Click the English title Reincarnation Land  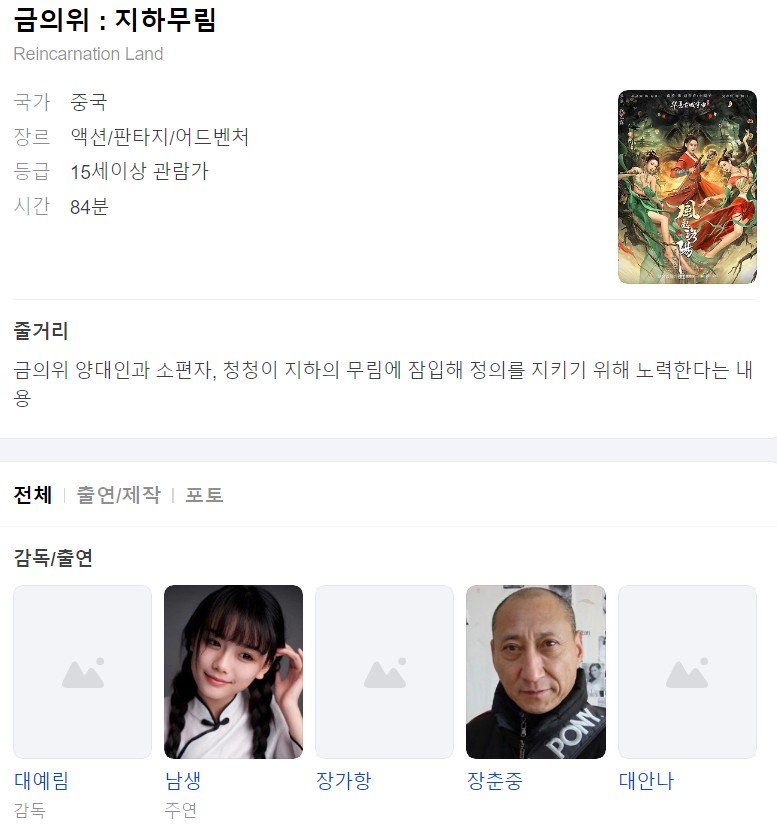pyautogui.click(x=87, y=55)
